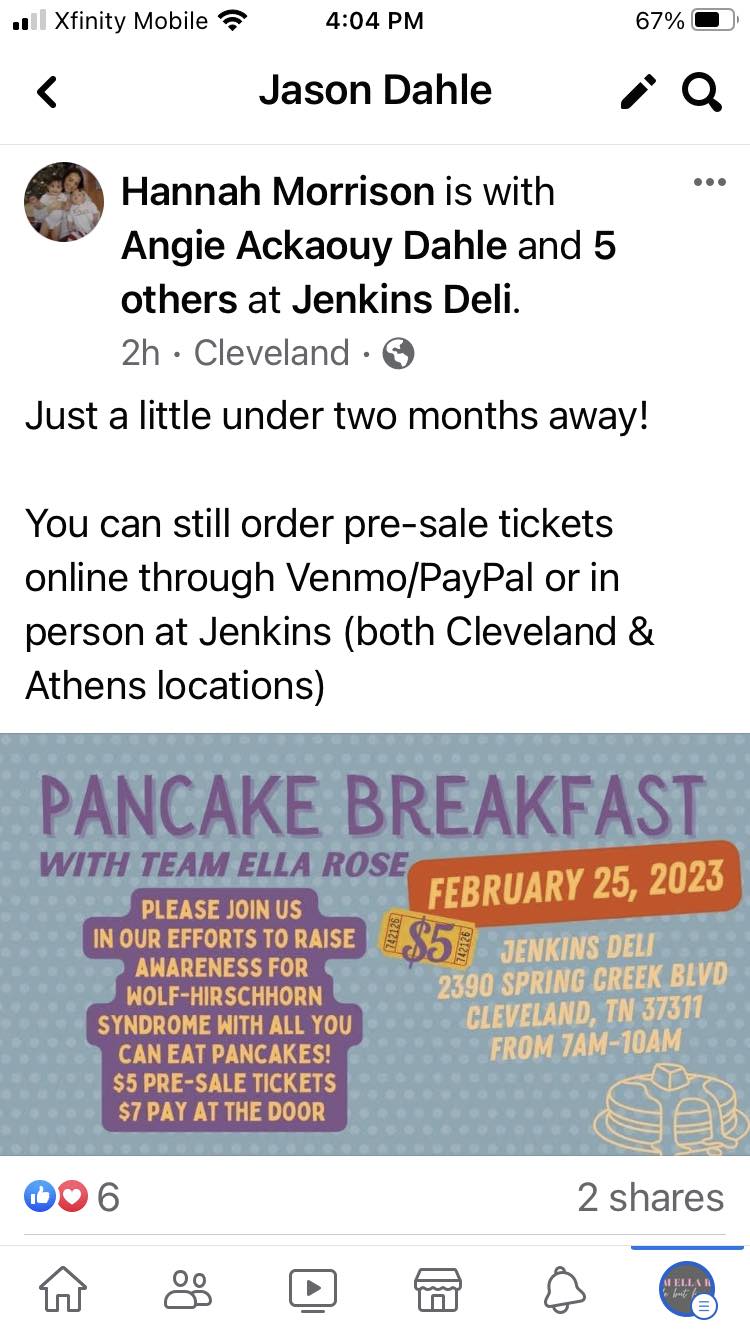Open the Pancake Breakfast flyer image

click(375, 944)
